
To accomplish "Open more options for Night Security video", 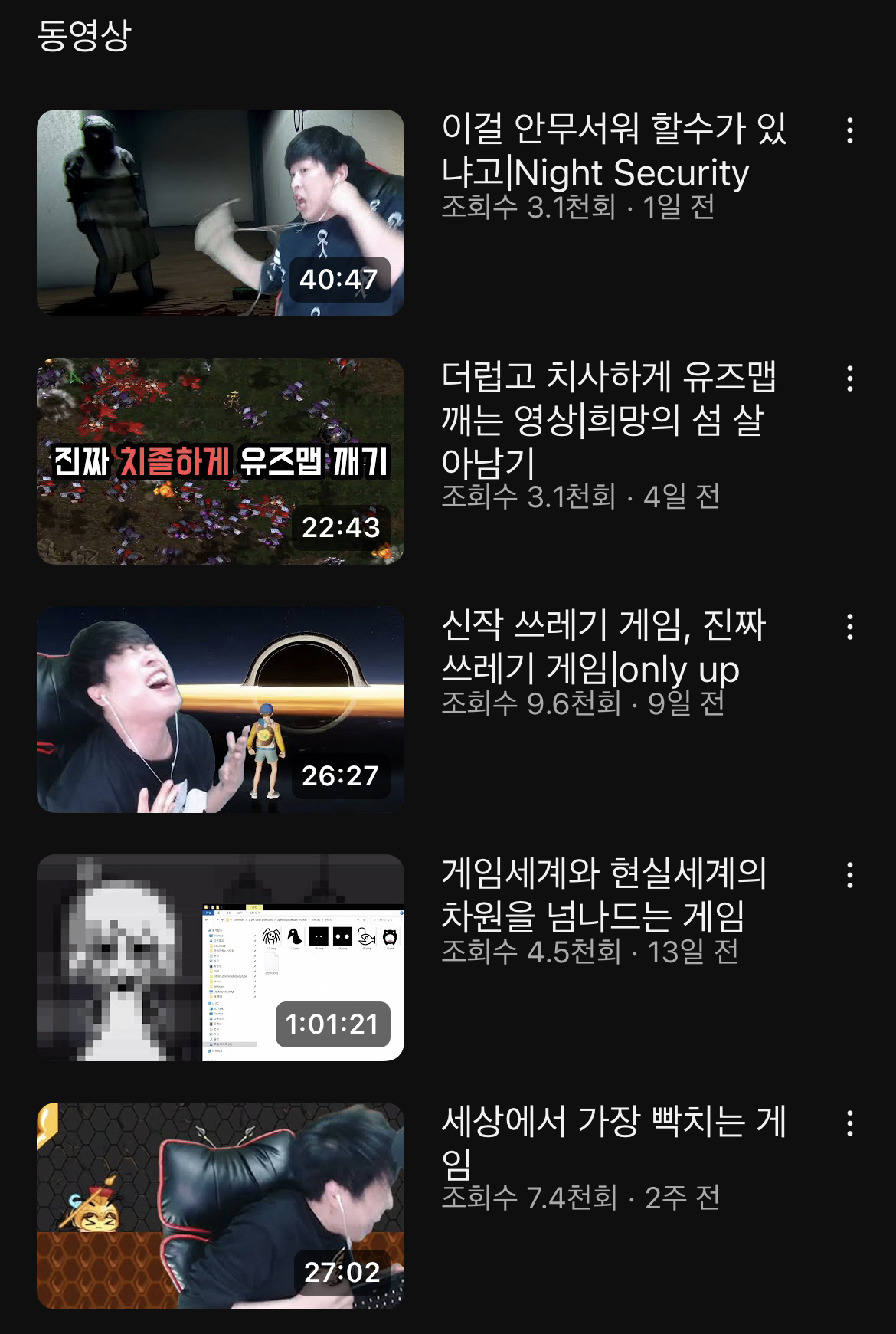I will pyautogui.click(x=849, y=131).
